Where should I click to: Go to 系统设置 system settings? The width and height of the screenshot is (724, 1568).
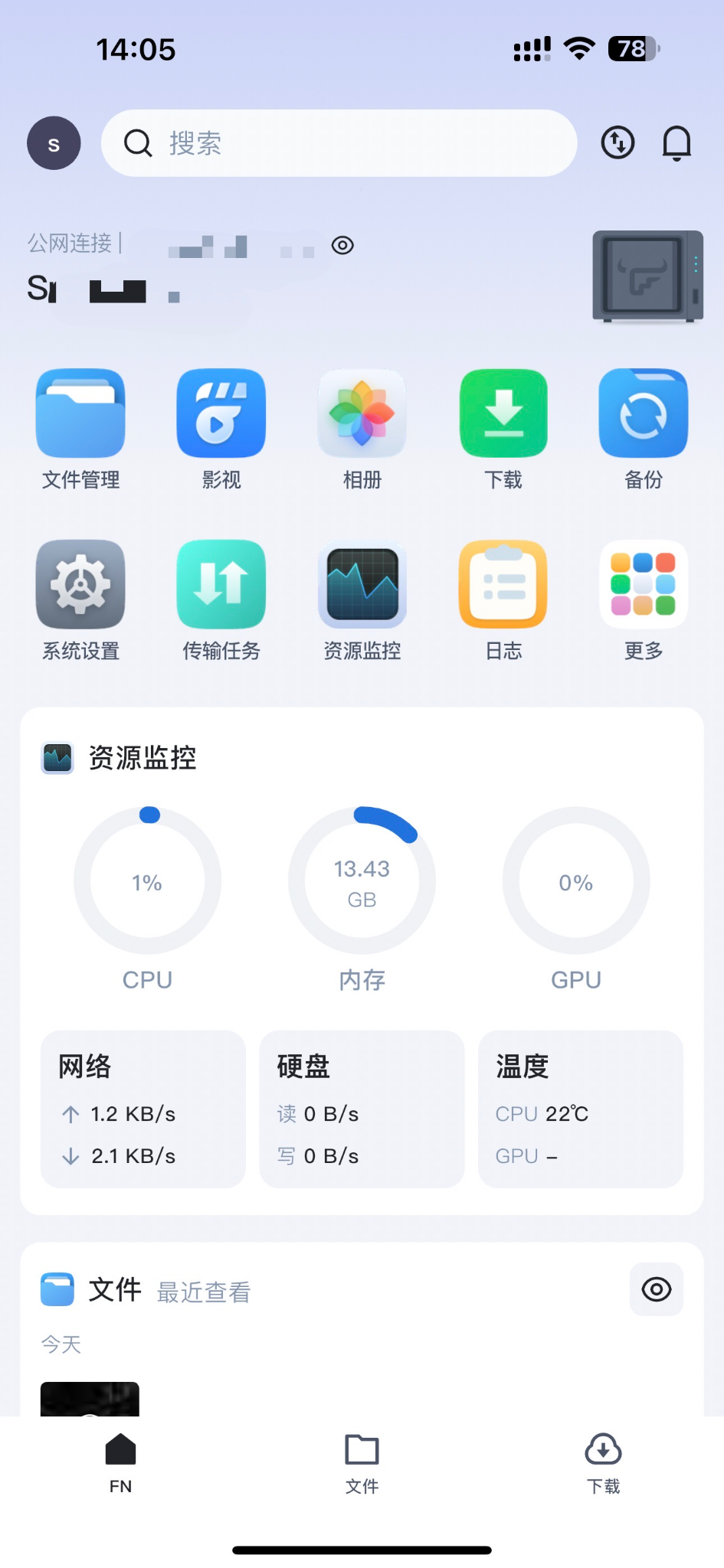pos(80,585)
